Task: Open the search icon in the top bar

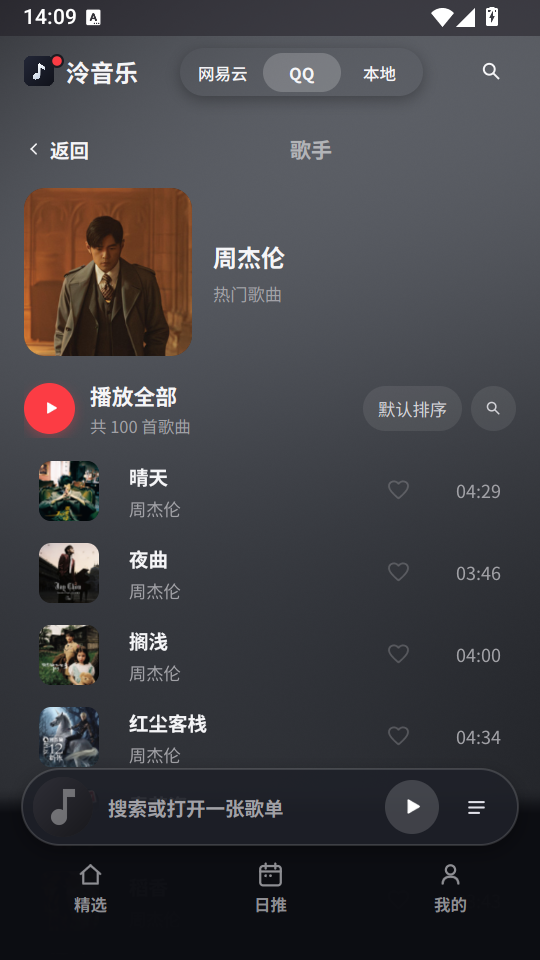Action: coord(491,72)
